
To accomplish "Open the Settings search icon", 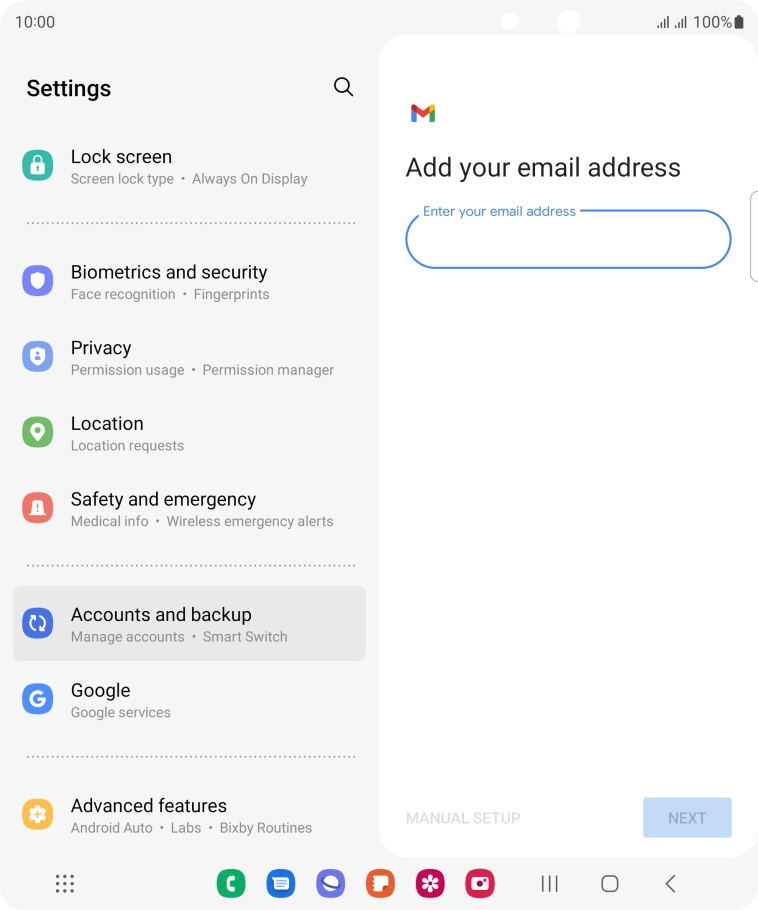I will [343, 87].
